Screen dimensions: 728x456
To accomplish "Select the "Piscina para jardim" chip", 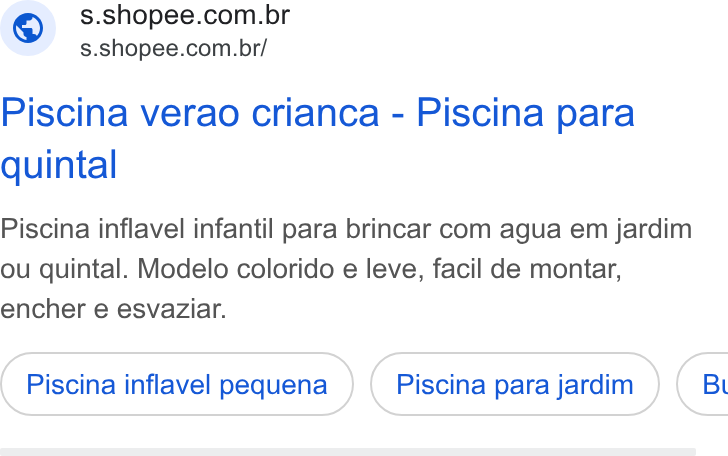I will coord(514,384).
